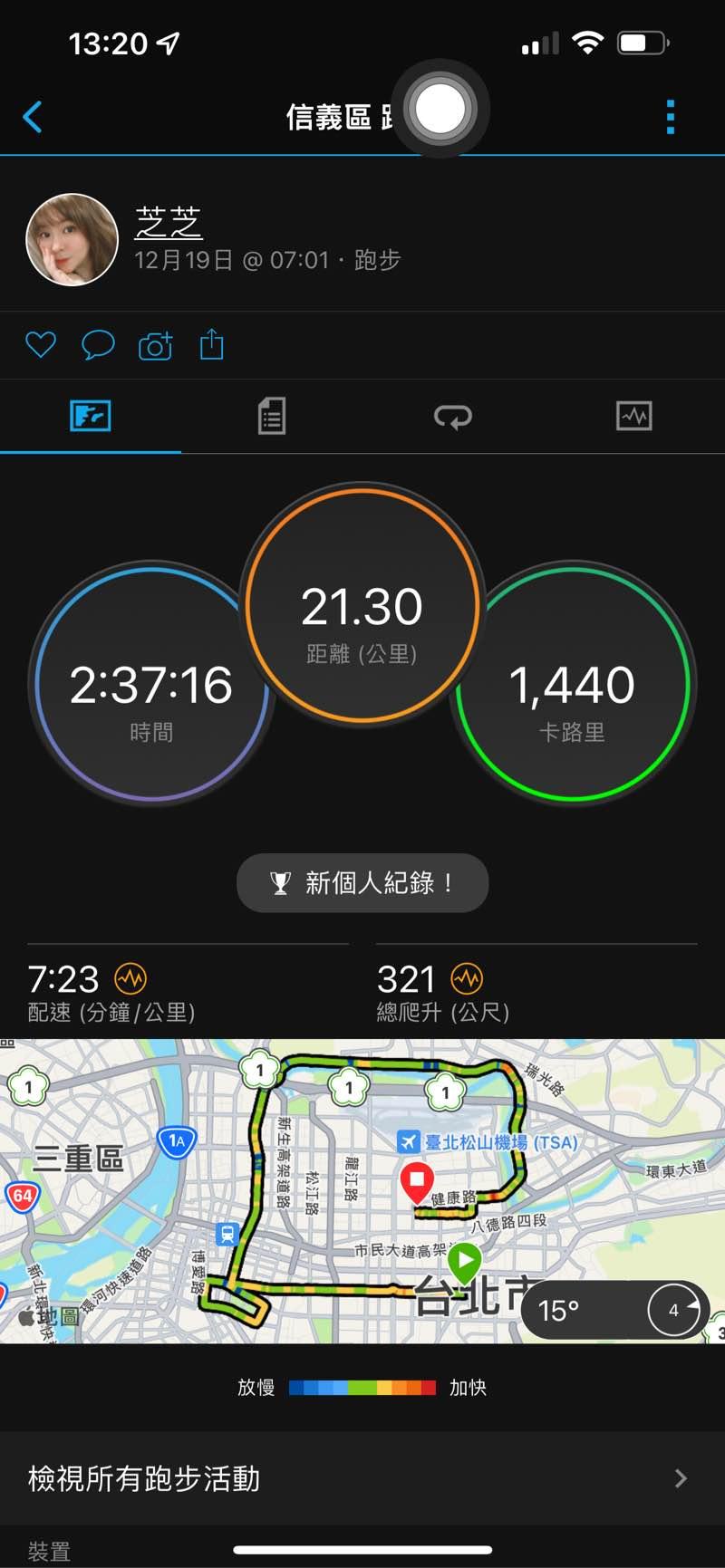Open the comments bubble
Image resolution: width=725 pixels, height=1568 pixels.
click(x=98, y=345)
